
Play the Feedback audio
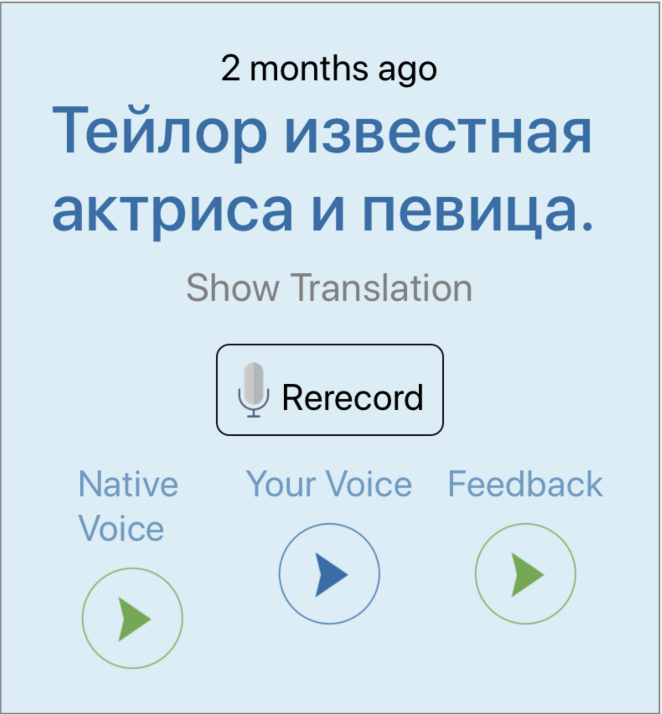tap(525, 574)
